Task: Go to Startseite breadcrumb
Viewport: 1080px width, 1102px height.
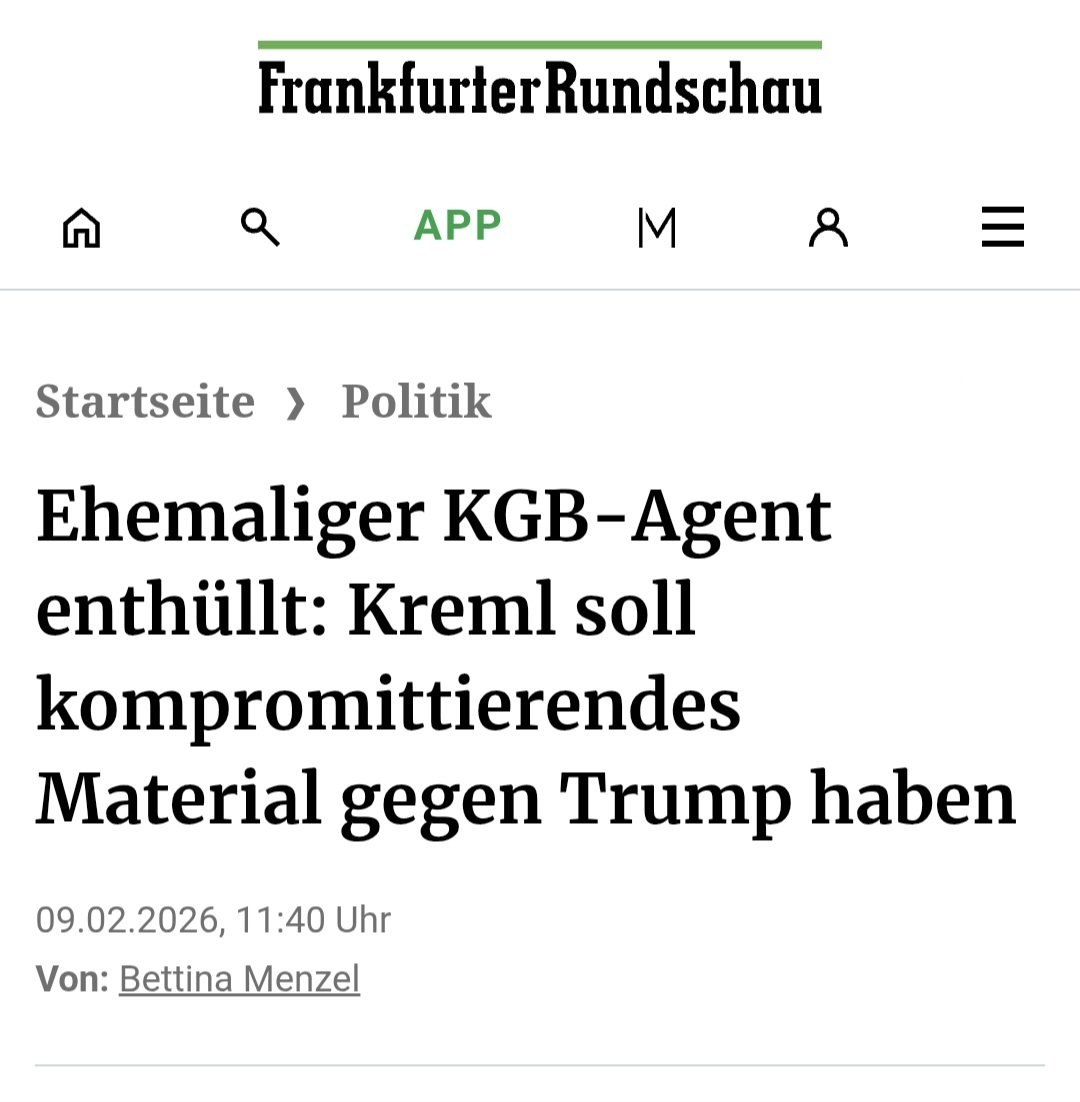Action: pos(146,402)
